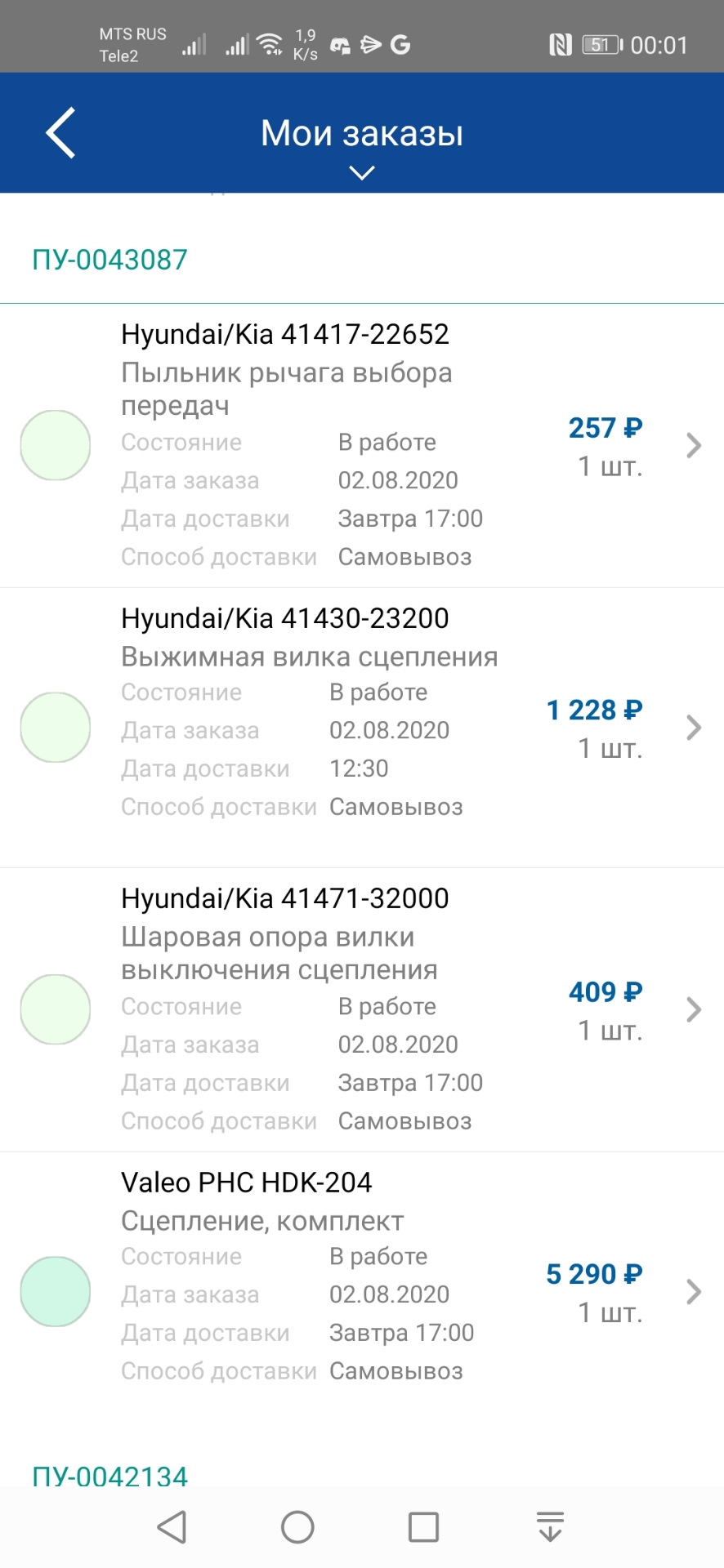Select the circle next to Выжимная вилка сцепления
The width and height of the screenshot is (724, 1568).
click(x=55, y=727)
